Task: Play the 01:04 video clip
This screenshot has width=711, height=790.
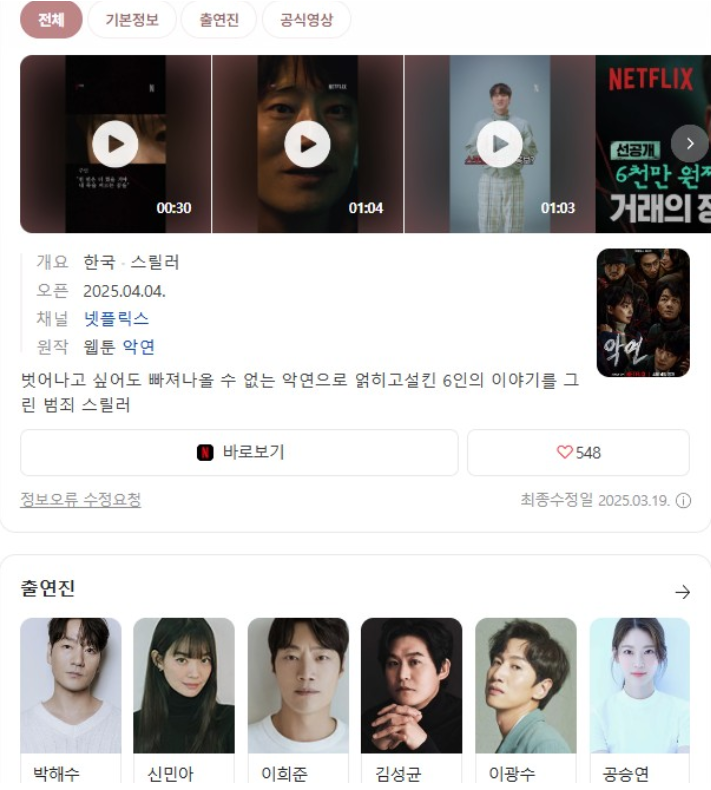Action: (x=307, y=144)
